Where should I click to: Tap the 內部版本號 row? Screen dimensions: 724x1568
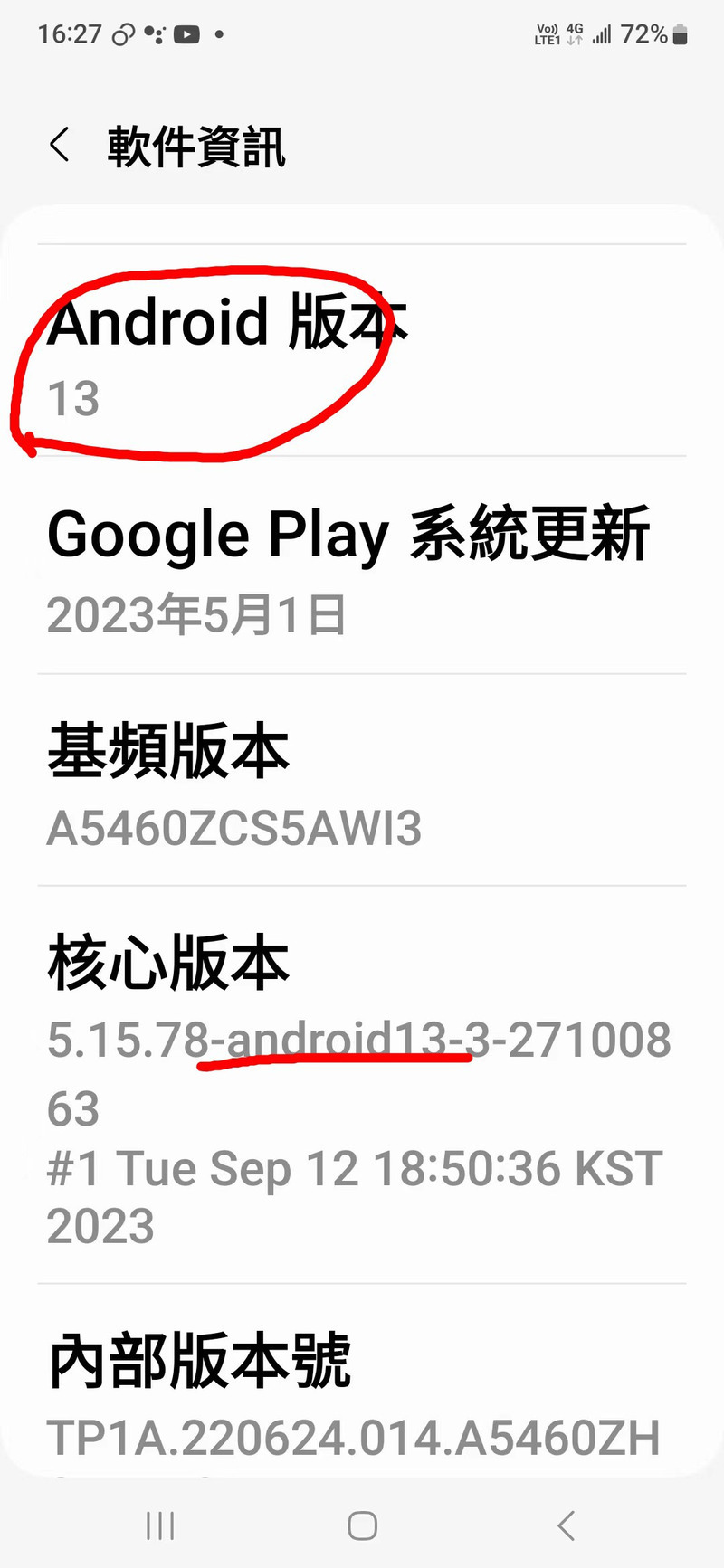click(362, 1382)
